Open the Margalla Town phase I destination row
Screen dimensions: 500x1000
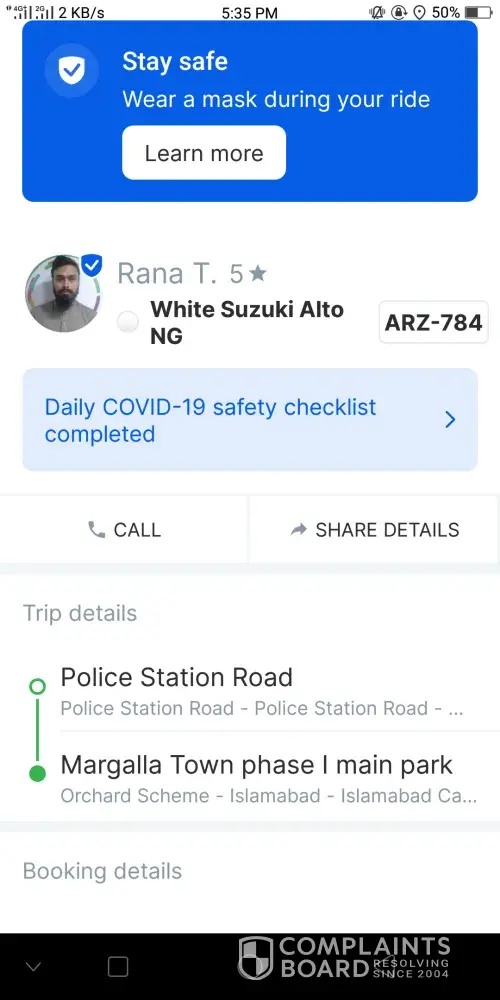262,777
